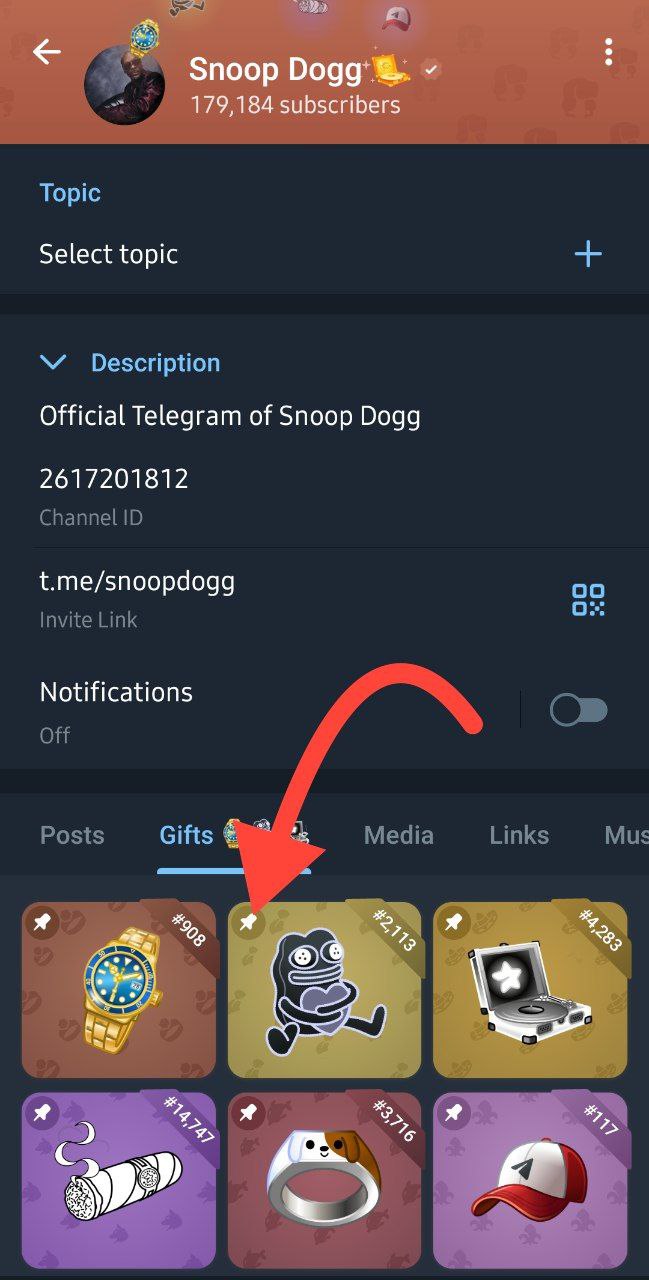649x1280 pixels.
Task: Go back using the top arrow
Action: (x=47, y=52)
